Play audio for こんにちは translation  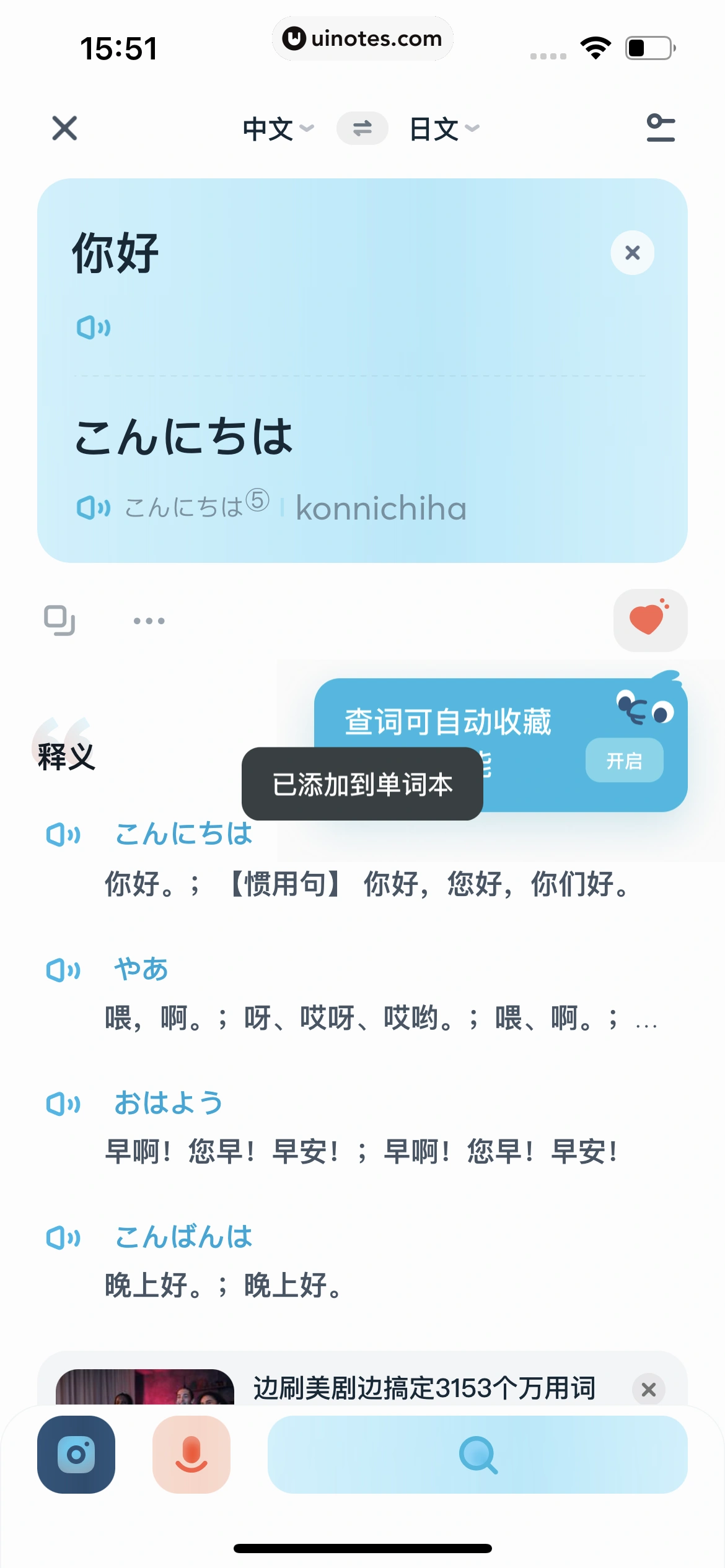click(90, 508)
